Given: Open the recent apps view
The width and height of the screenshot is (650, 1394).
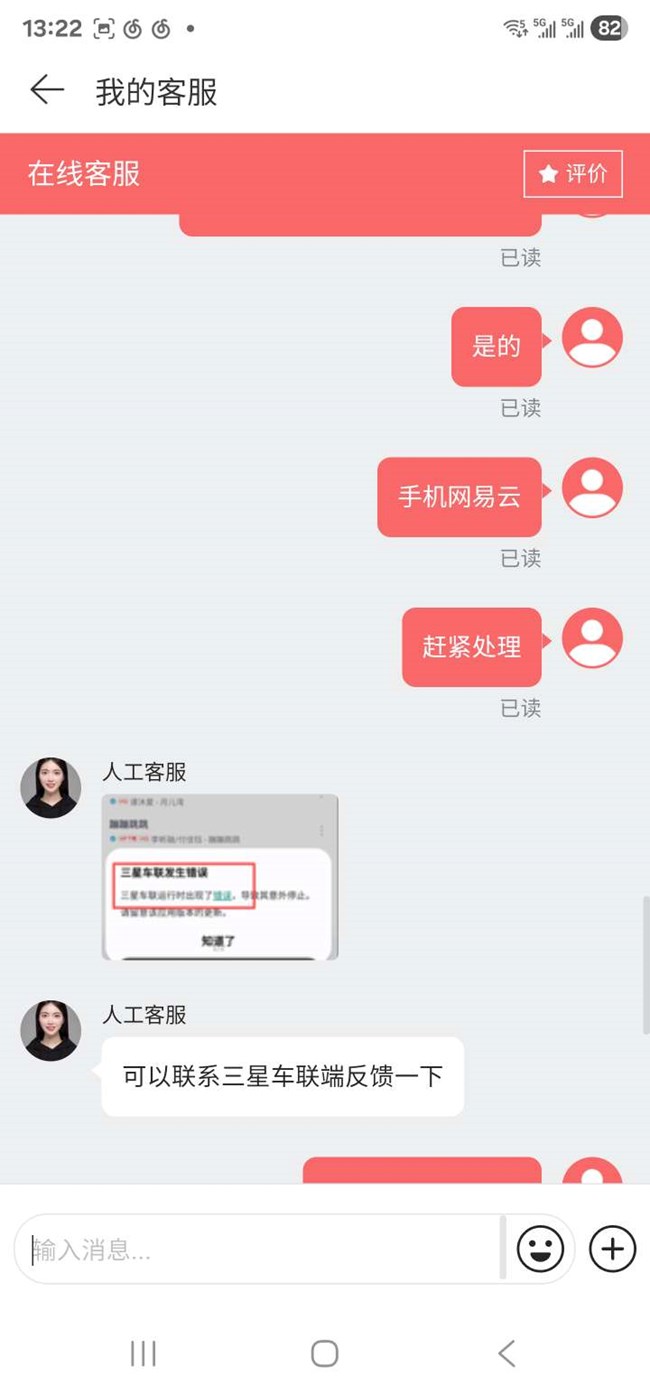Looking at the screenshot, I should [143, 1353].
